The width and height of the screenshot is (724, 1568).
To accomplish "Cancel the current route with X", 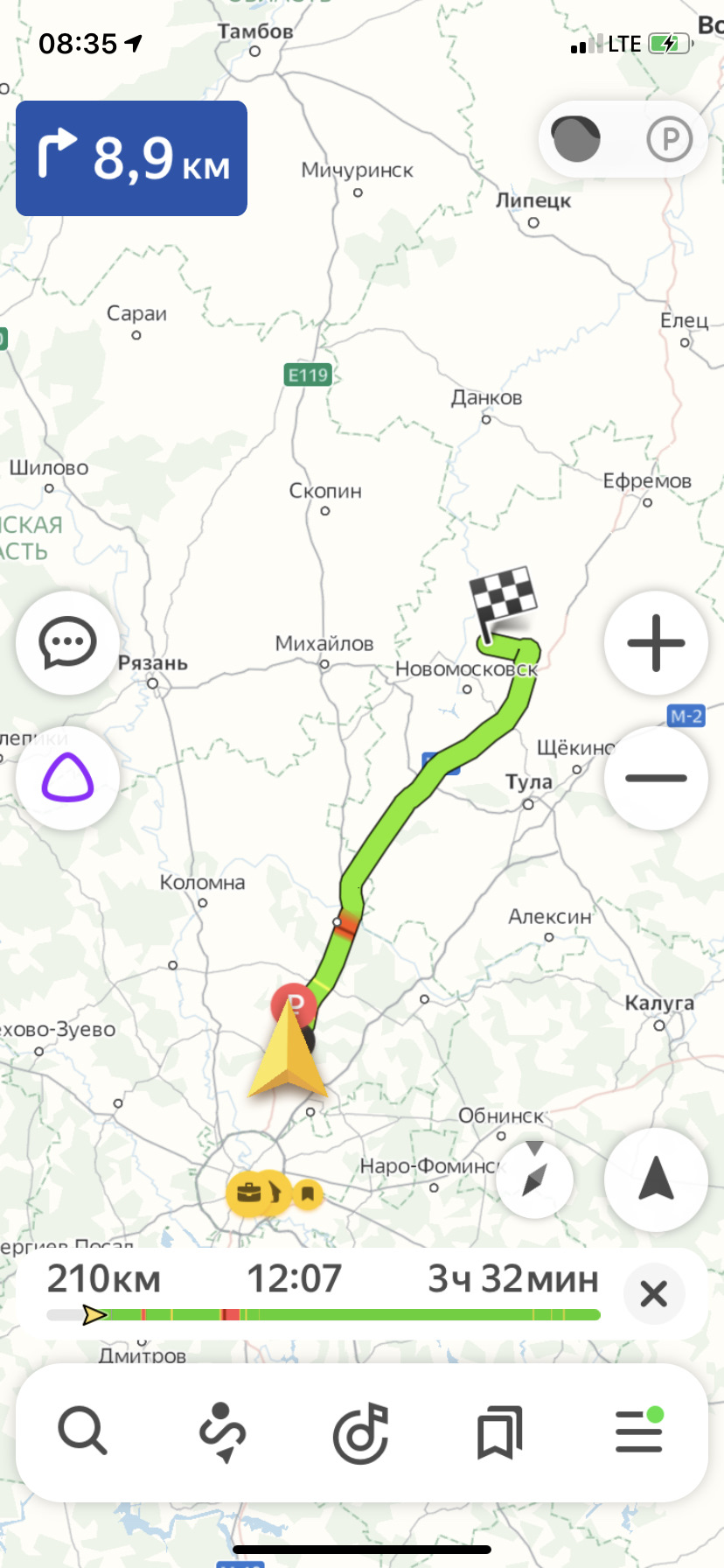I will tap(653, 1293).
